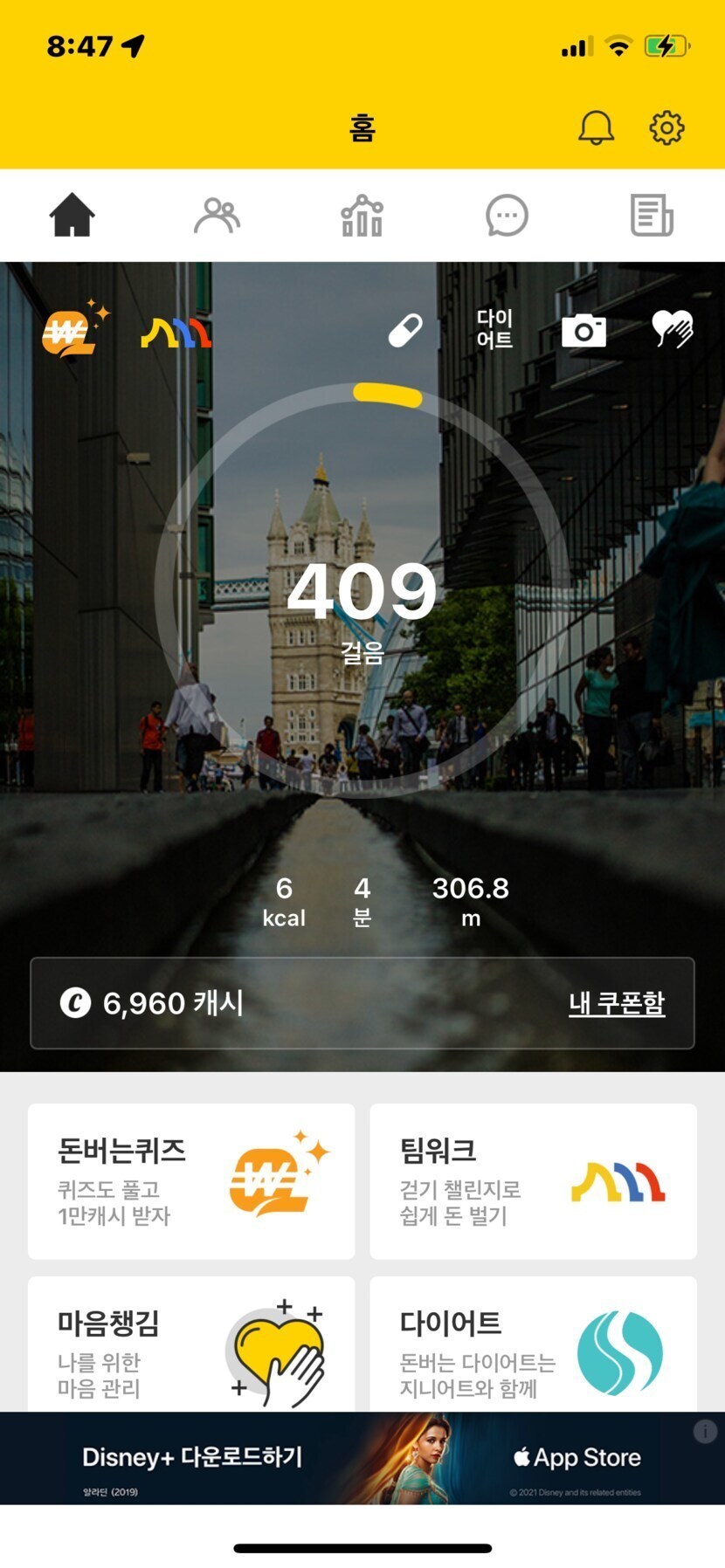This screenshot has height=1568, width=725.
Task: Tap the ad info icon
Action: coord(705,1431)
